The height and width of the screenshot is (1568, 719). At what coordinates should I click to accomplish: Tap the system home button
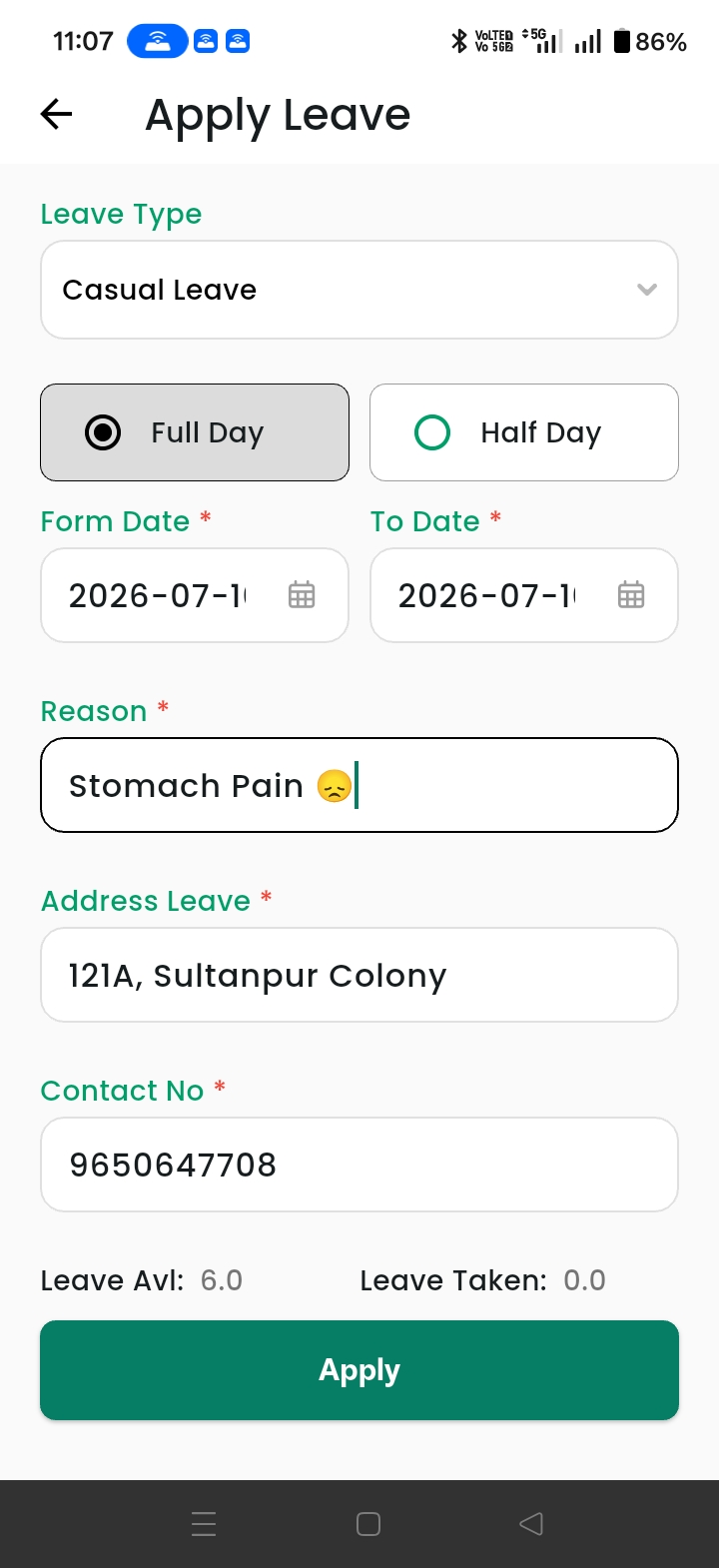coord(368,1524)
